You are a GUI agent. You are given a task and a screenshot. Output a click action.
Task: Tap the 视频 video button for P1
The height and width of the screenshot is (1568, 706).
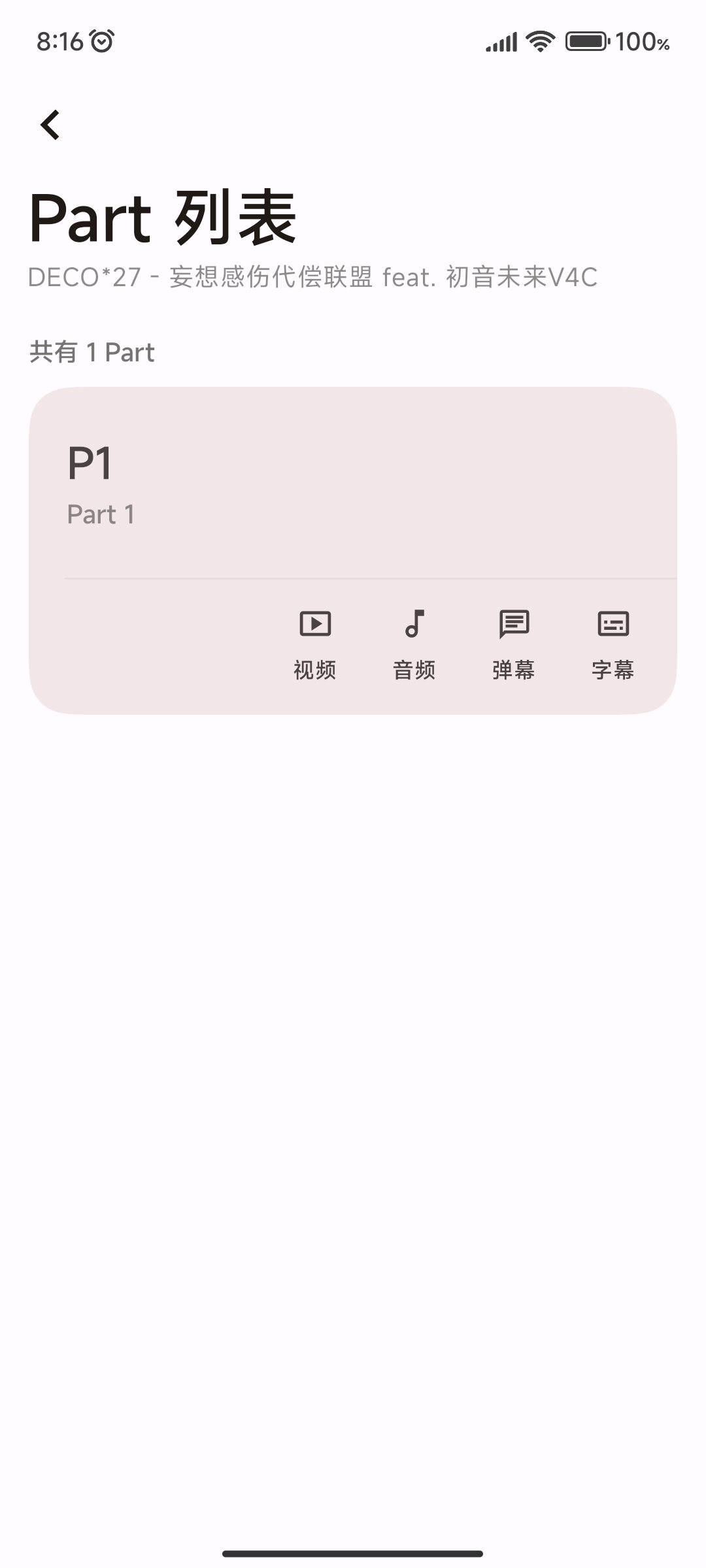[x=315, y=645]
